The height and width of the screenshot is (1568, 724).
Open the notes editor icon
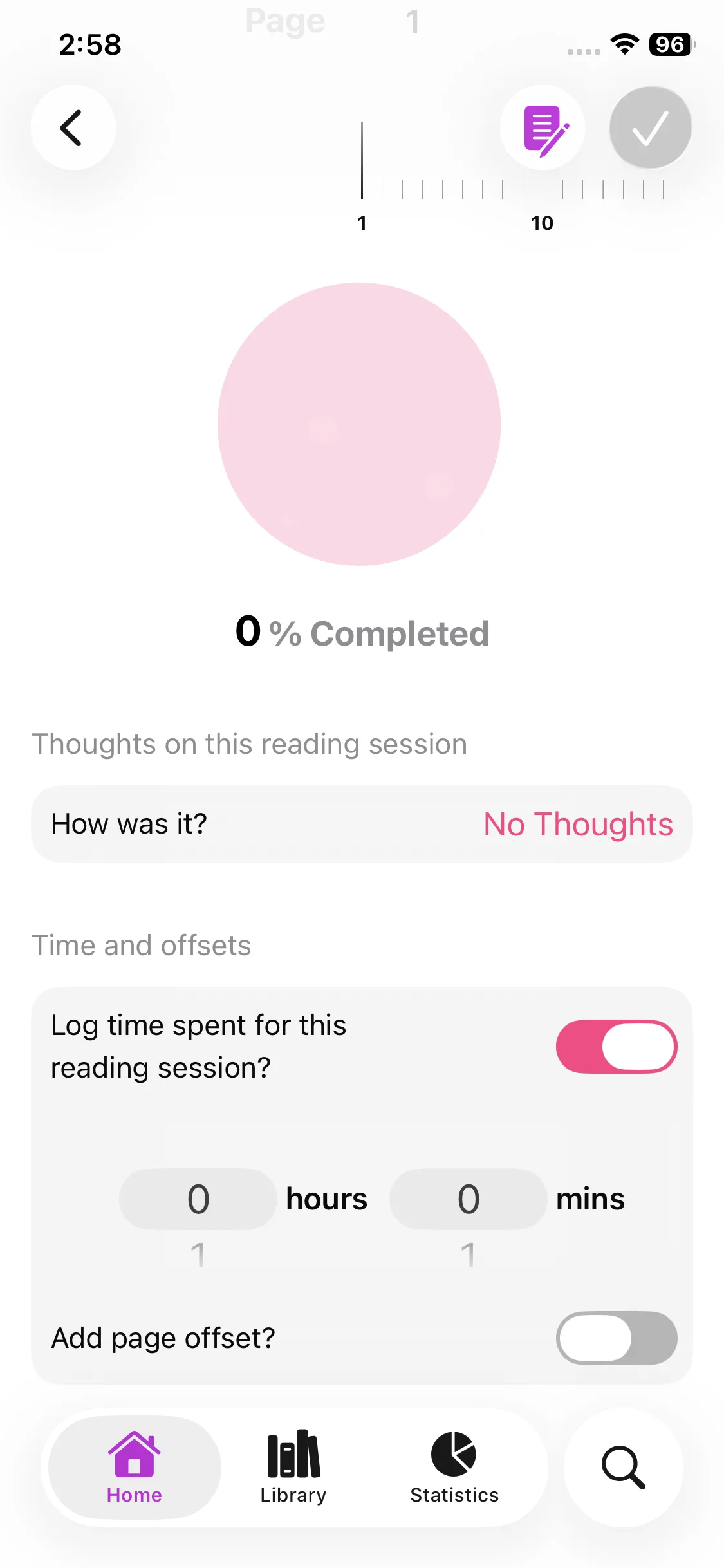[x=543, y=128]
